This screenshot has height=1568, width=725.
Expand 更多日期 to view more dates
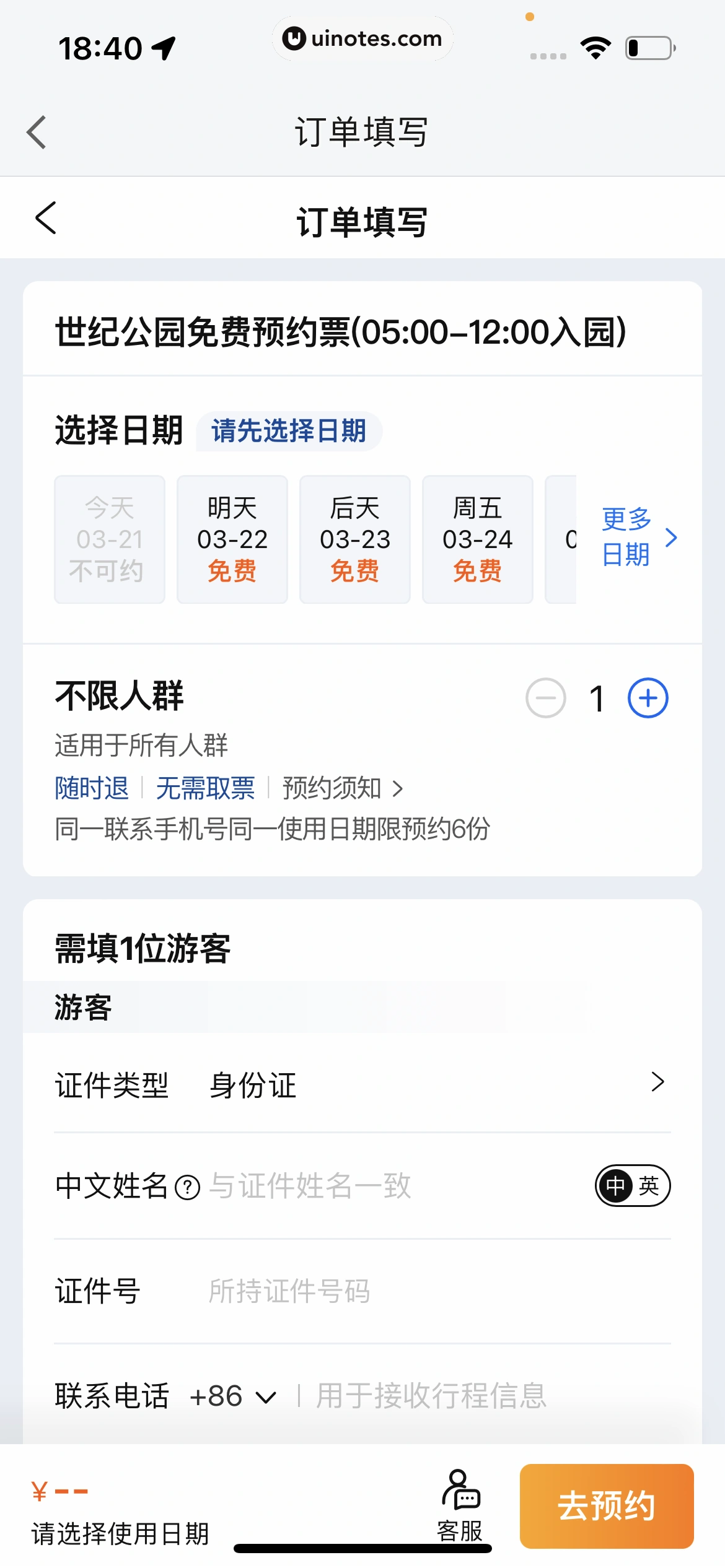[627, 538]
